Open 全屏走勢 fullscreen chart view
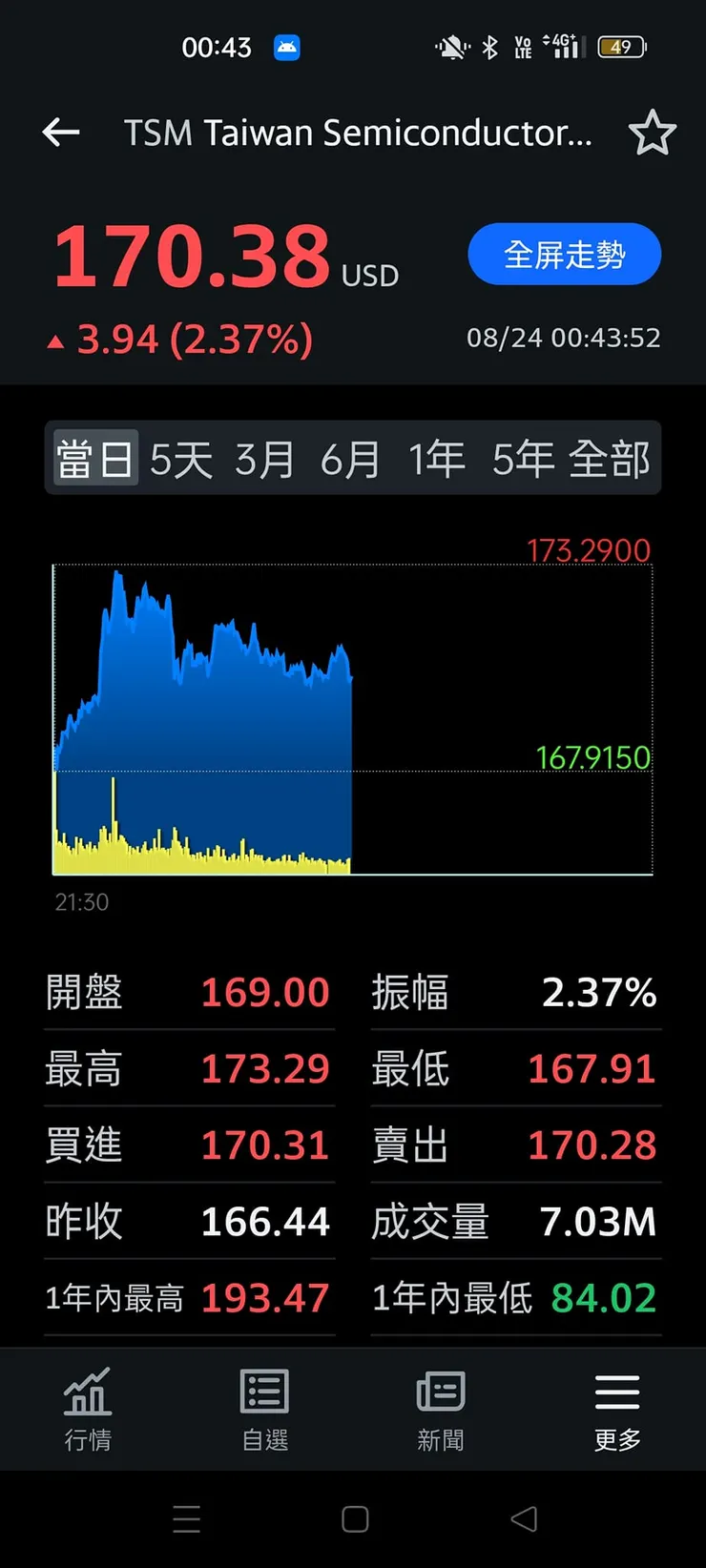This screenshot has width=706, height=1568. tap(564, 254)
